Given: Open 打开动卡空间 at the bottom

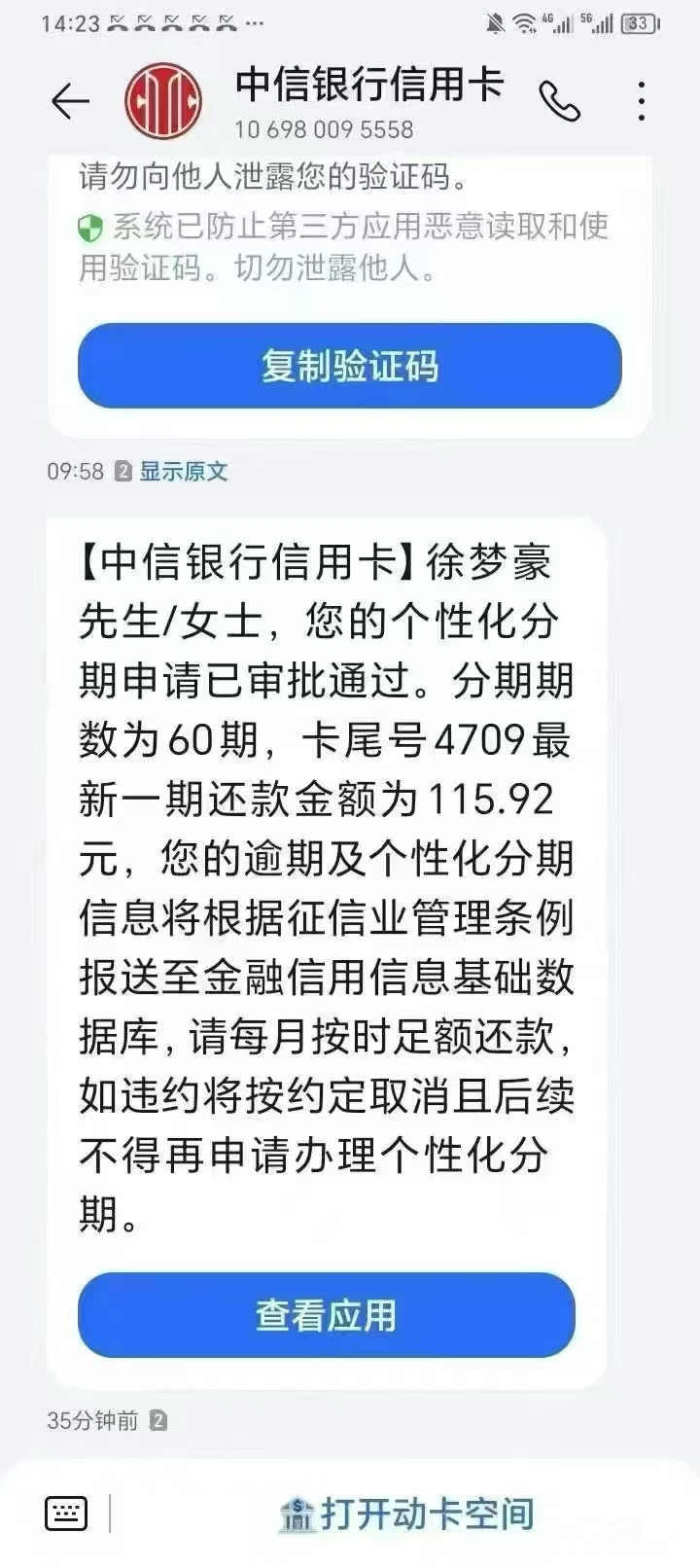Looking at the screenshot, I should 407,1515.
